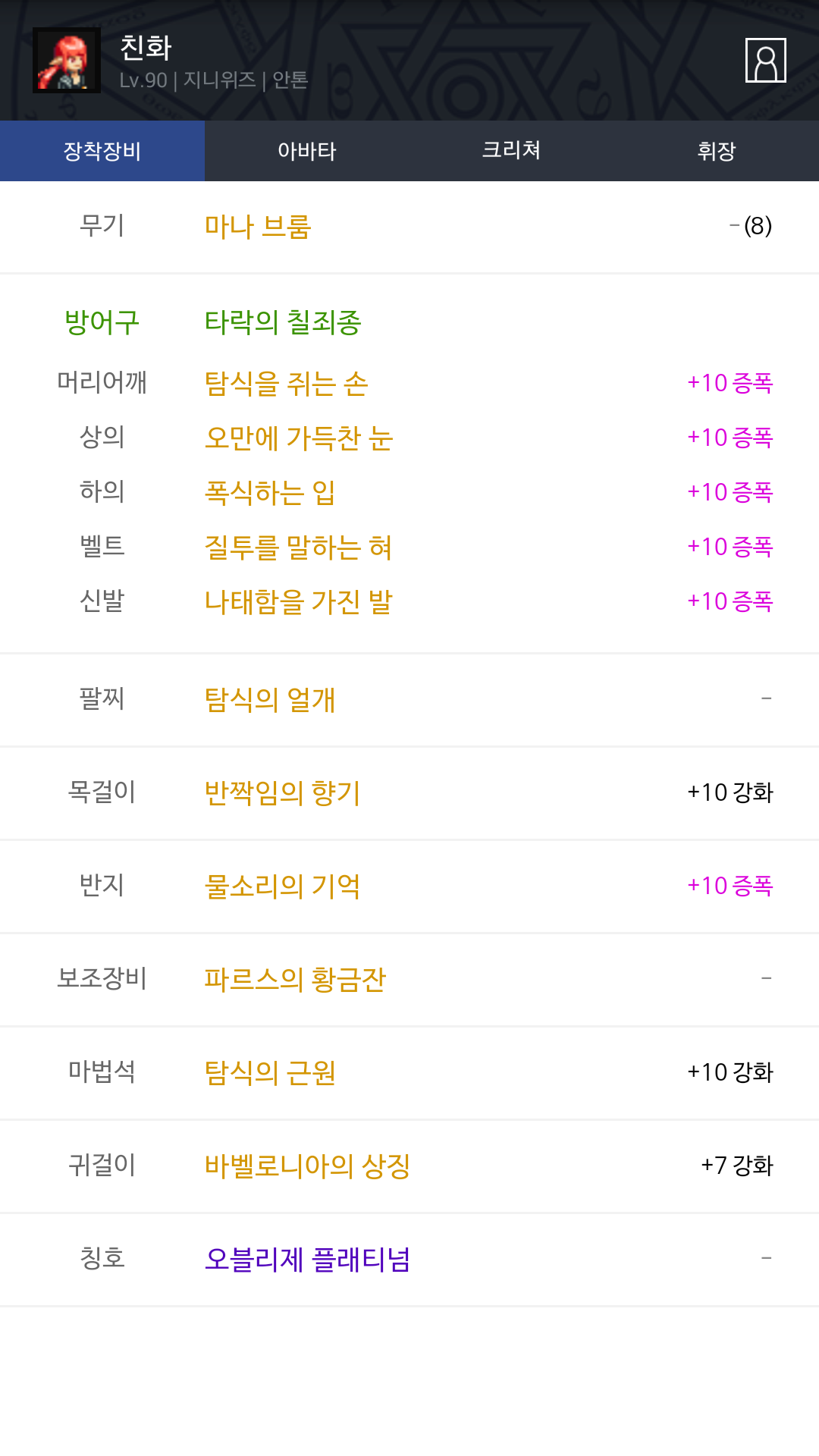This screenshot has height=1456, width=819.
Task: Open the earring 바벨로니아의 상징
Action: (307, 1166)
